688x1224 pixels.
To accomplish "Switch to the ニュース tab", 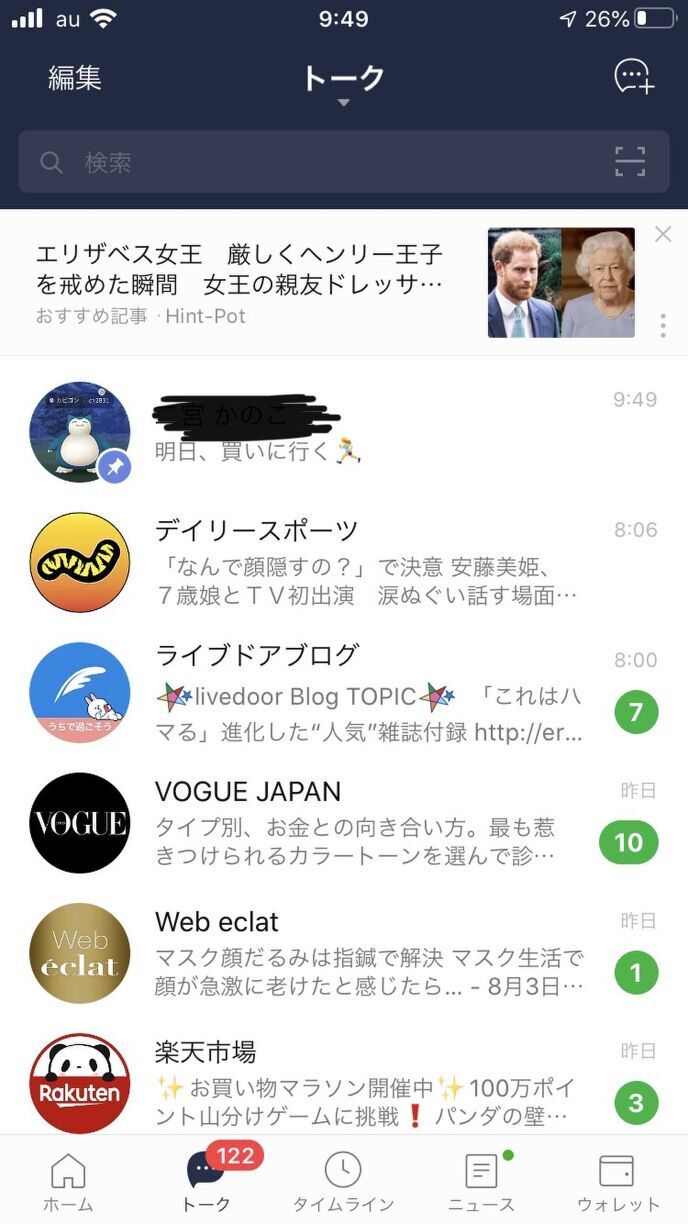I will tap(481, 1181).
